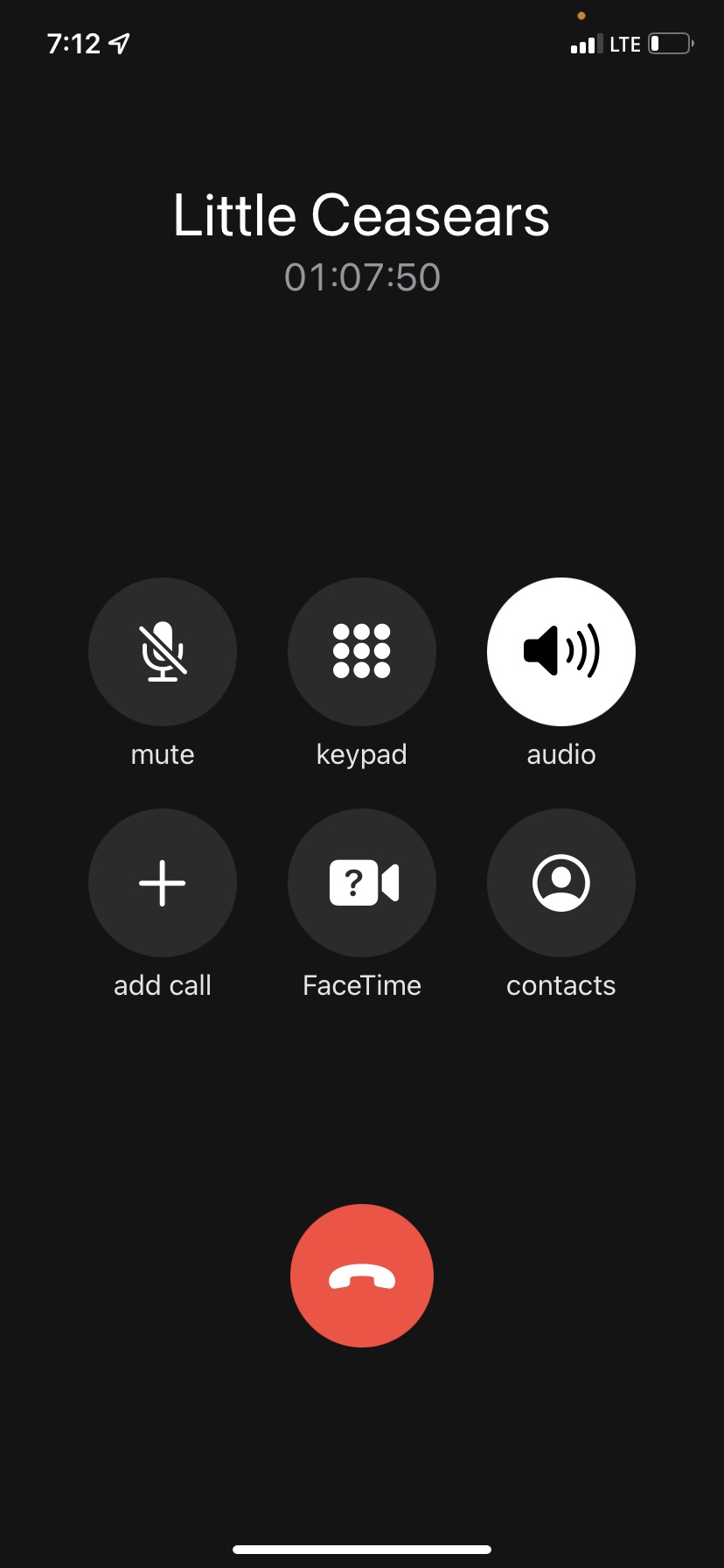Image resolution: width=724 pixels, height=1568 pixels.
Task: Mute the microphone on this call
Action: point(163,652)
